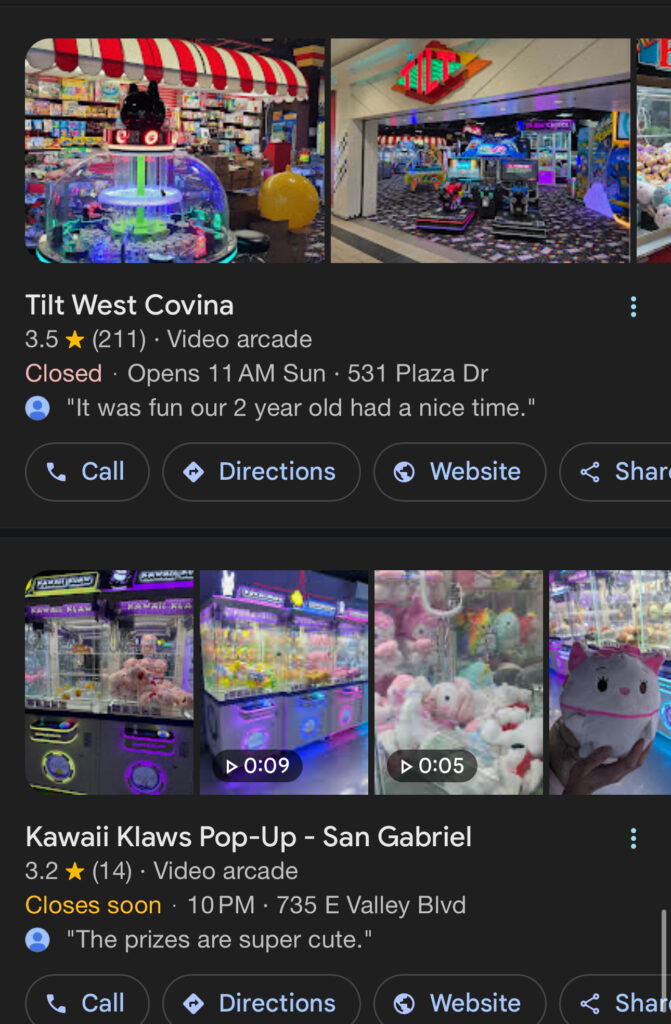View Tilt arcade entrance photo

(481, 150)
